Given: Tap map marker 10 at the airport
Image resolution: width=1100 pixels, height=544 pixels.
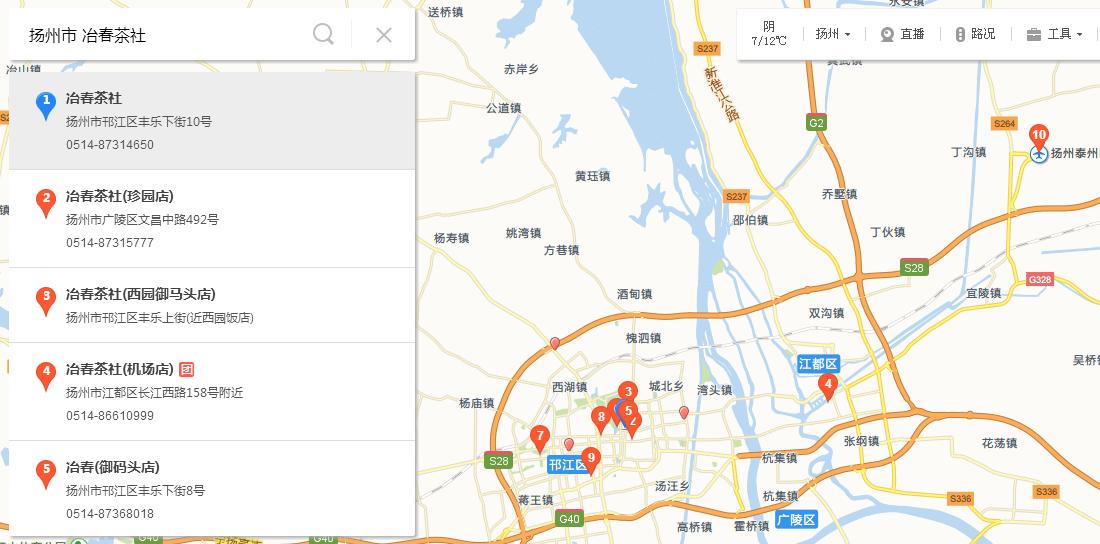Looking at the screenshot, I should 1039,137.
